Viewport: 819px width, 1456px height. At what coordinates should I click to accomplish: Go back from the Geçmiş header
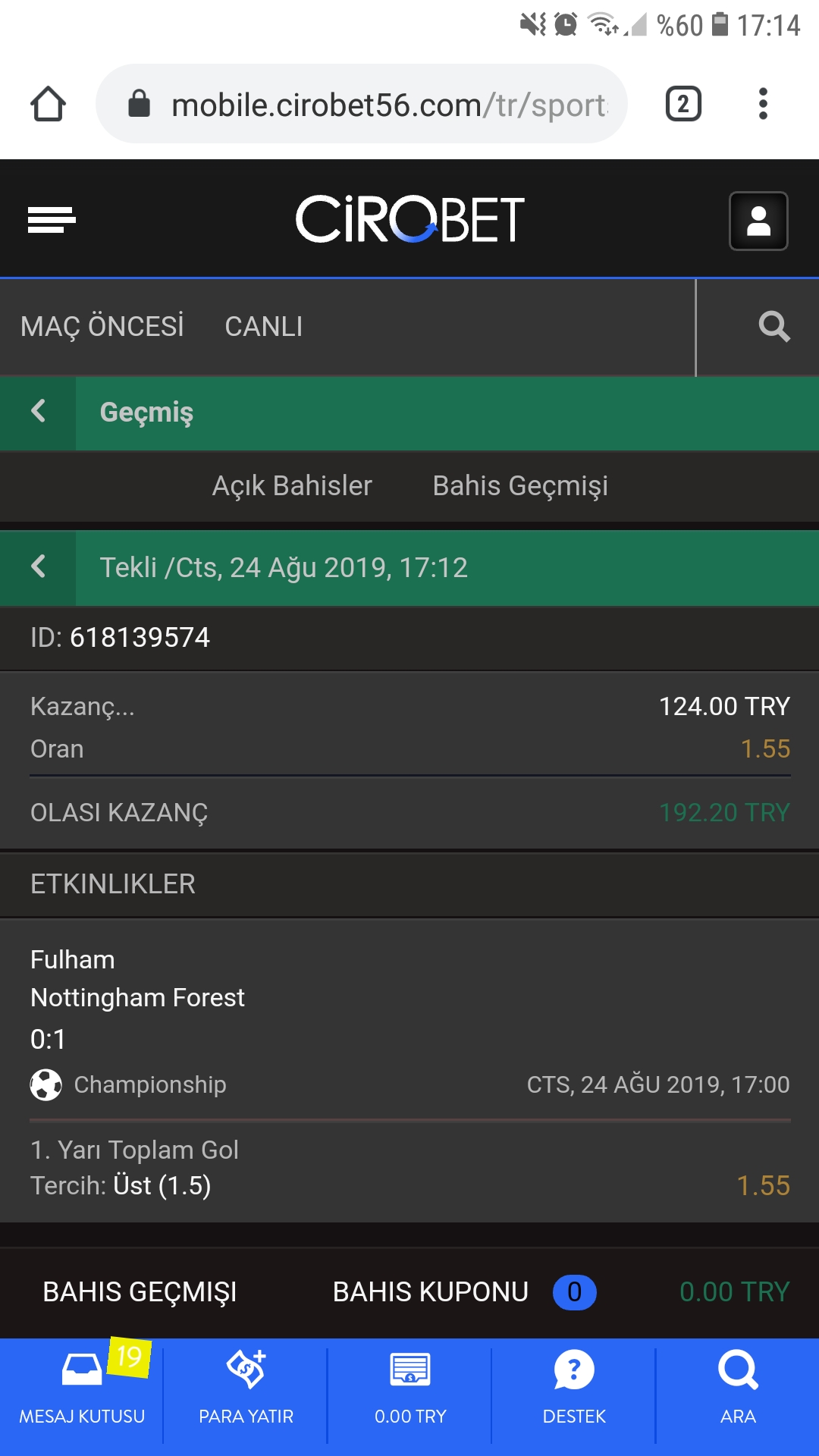tap(38, 412)
